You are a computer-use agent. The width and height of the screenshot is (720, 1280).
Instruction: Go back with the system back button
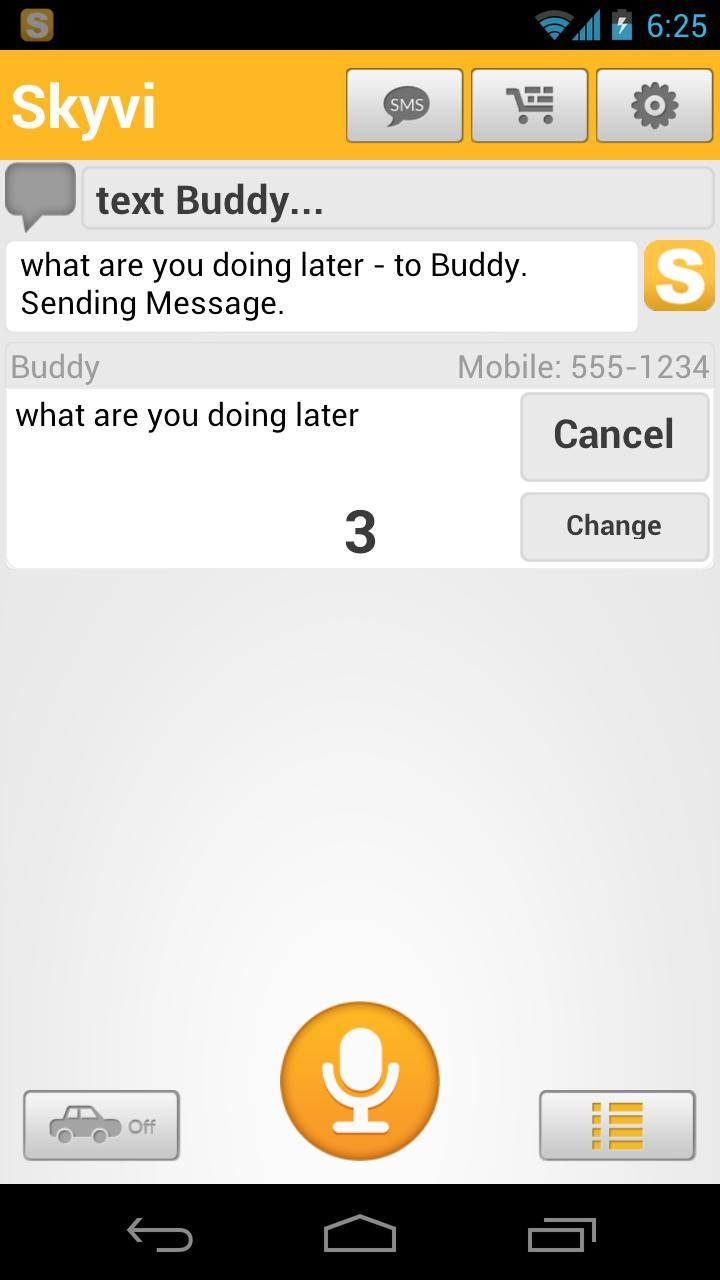160,1234
